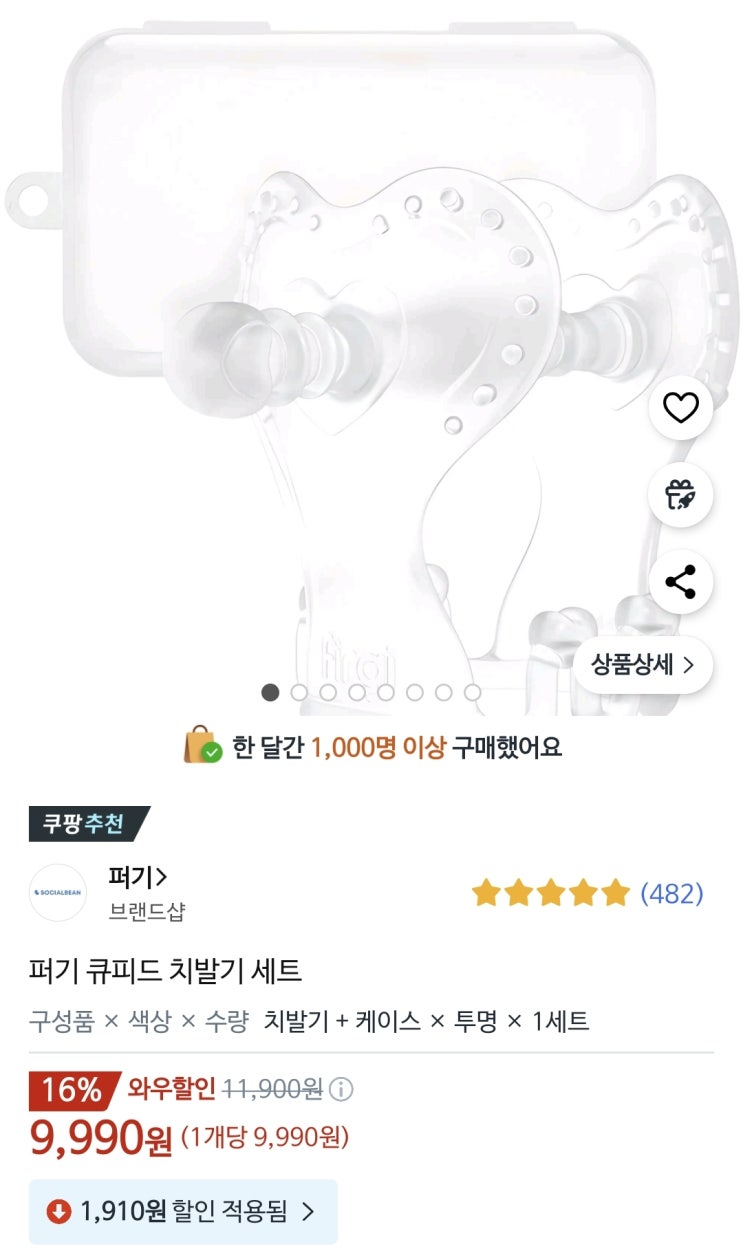This screenshot has height=1253, width=743.
Task: Open the 1,910원 할인 적용됨 details
Action: pyautogui.click(x=183, y=1212)
